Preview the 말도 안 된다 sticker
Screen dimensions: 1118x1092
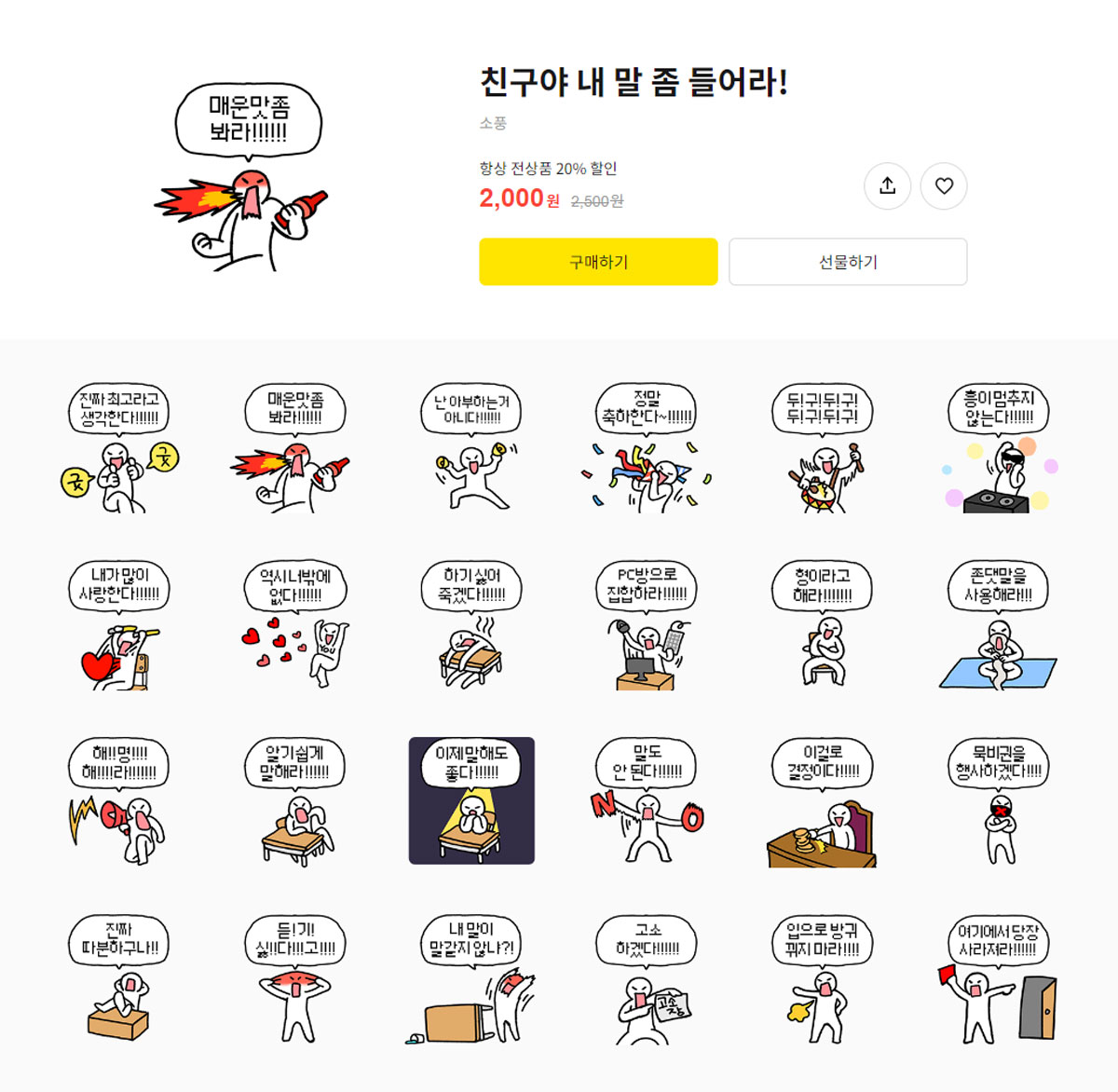coord(648,801)
